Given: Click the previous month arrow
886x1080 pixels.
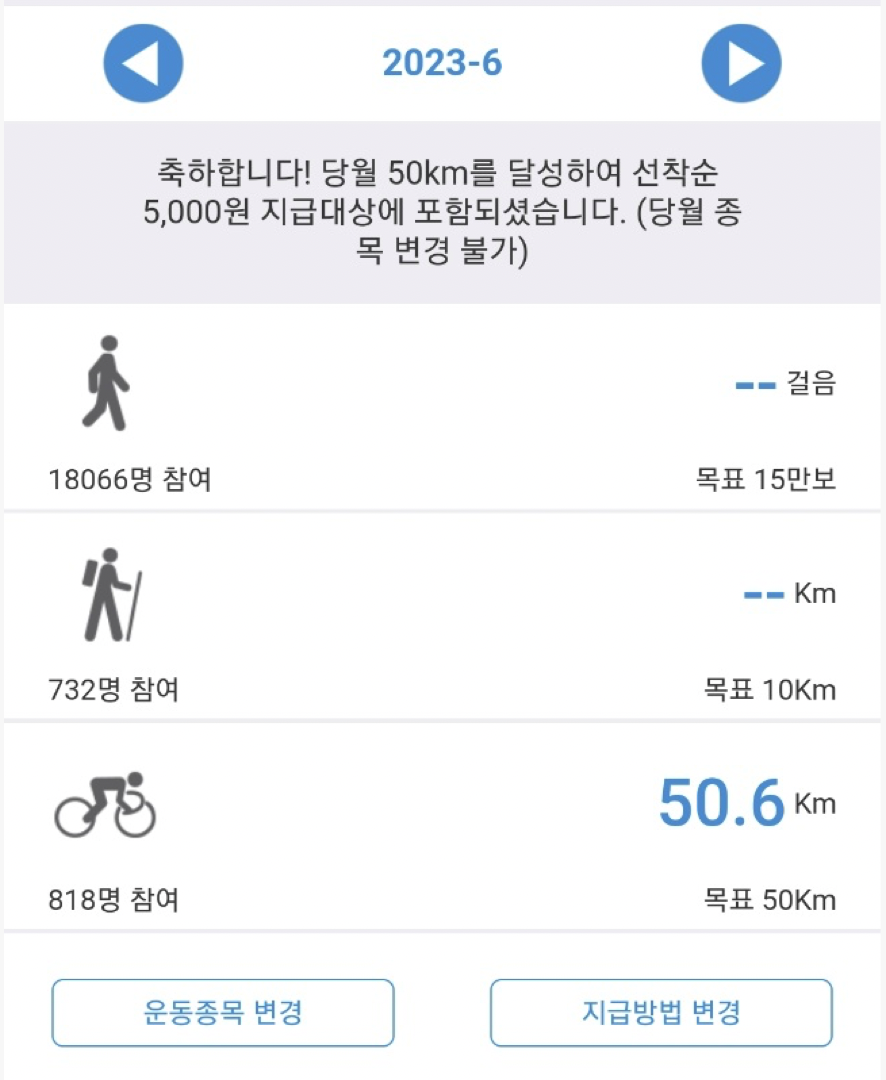Looking at the screenshot, I should click(143, 62).
